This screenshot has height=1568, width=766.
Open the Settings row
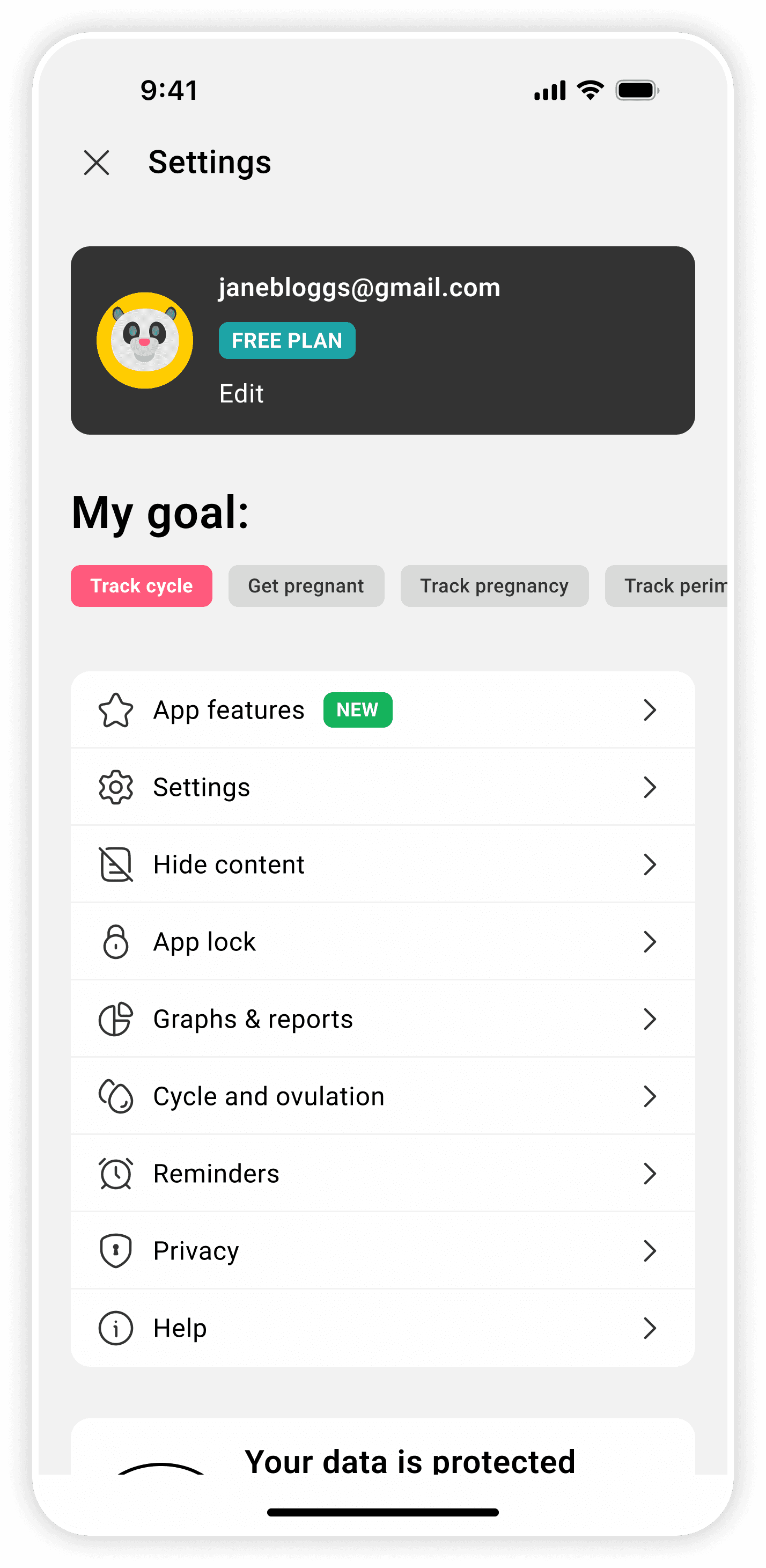(x=382, y=787)
